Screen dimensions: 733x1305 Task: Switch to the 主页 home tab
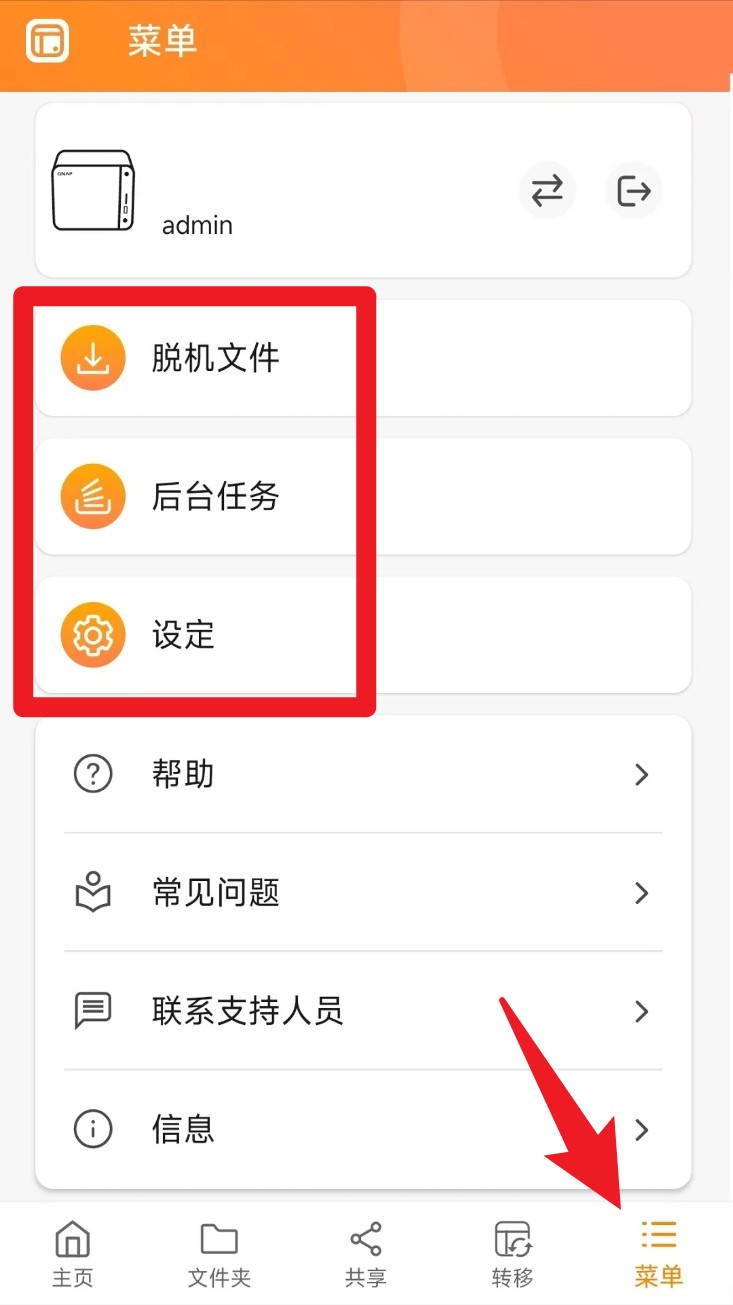(72, 1253)
